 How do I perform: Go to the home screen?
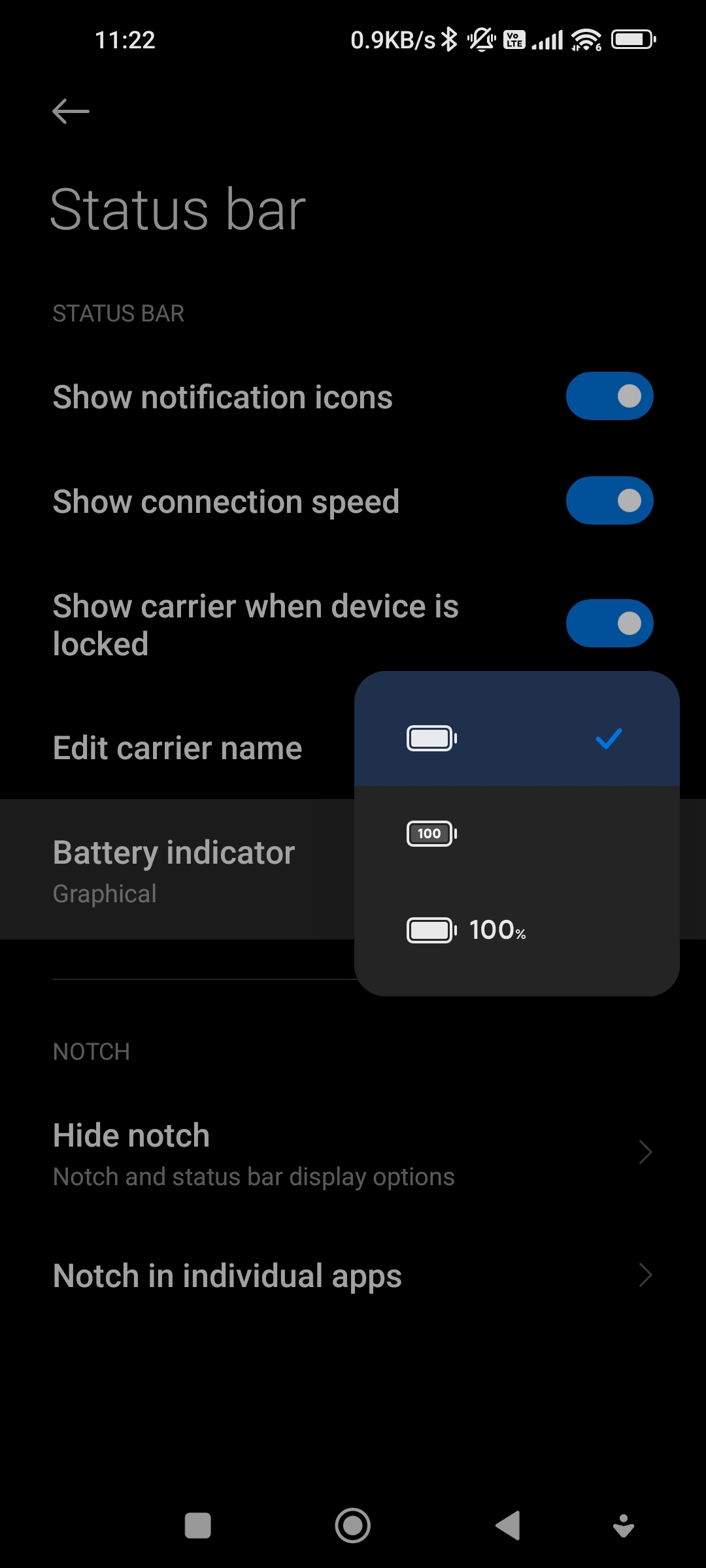click(x=353, y=1526)
